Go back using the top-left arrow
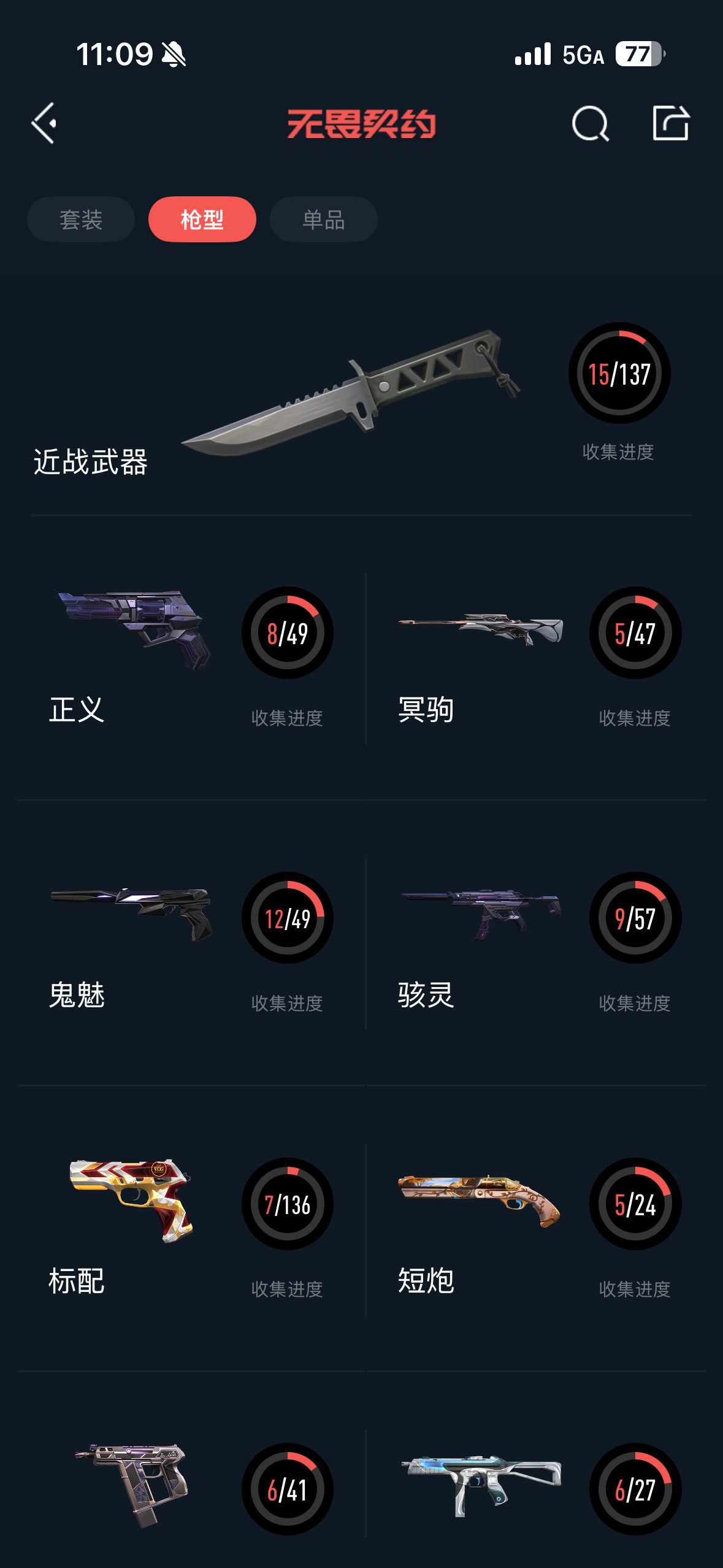Viewport: 723px width, 1568px height. point(45,123)
